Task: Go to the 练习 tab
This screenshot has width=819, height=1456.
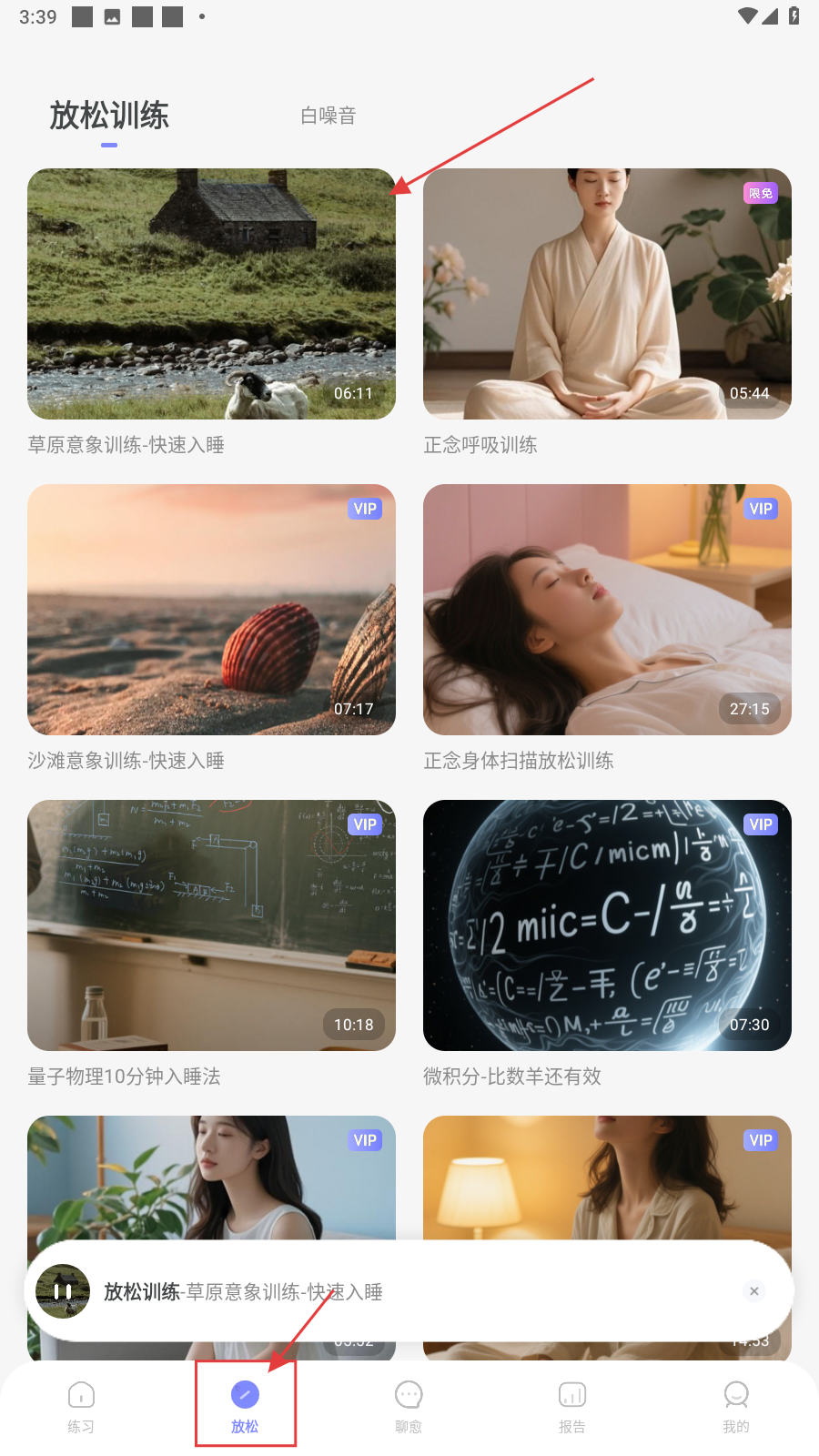Action: pyautogui.click(x=81, y=1405)
